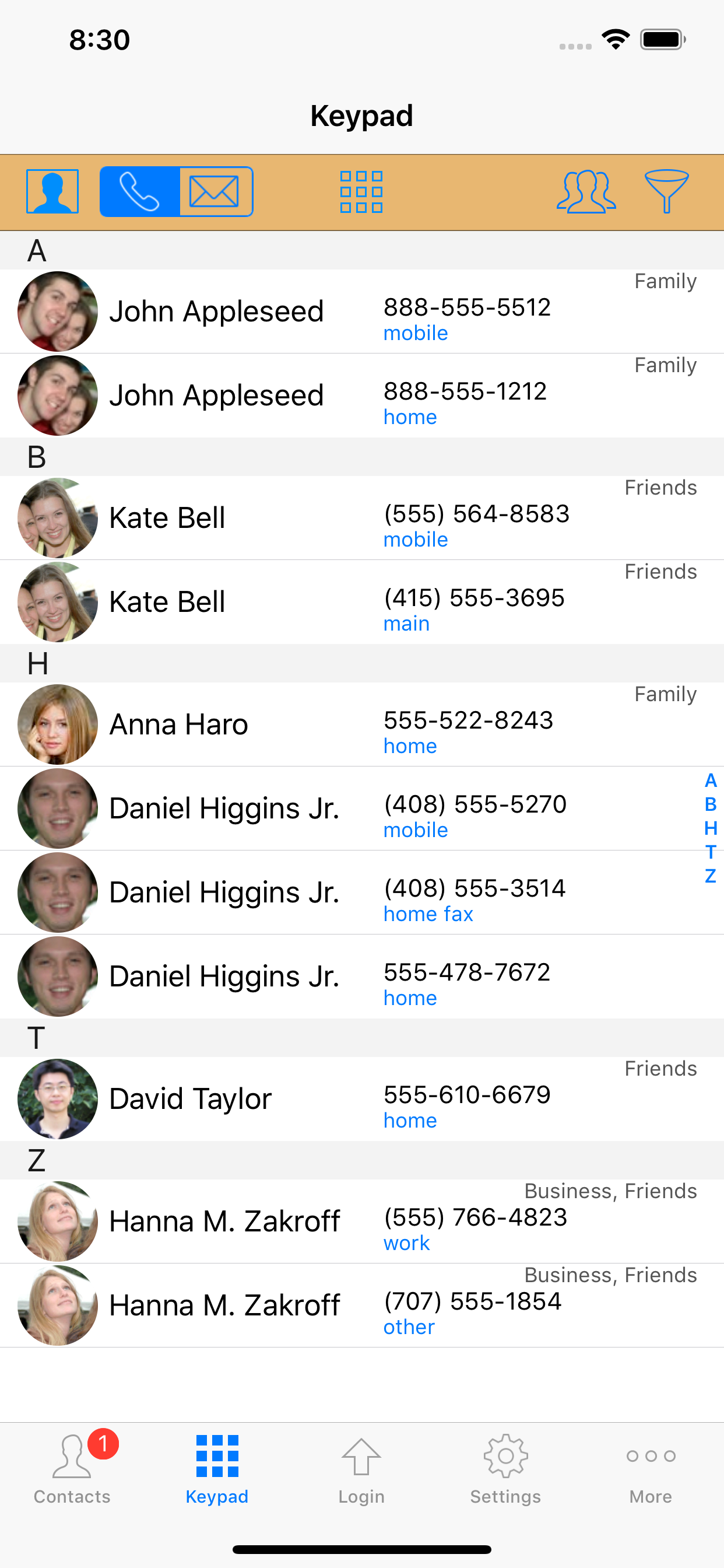
Task: Select John Appleseed's home number 888-555-1212
Action: (x=362, y=395)
